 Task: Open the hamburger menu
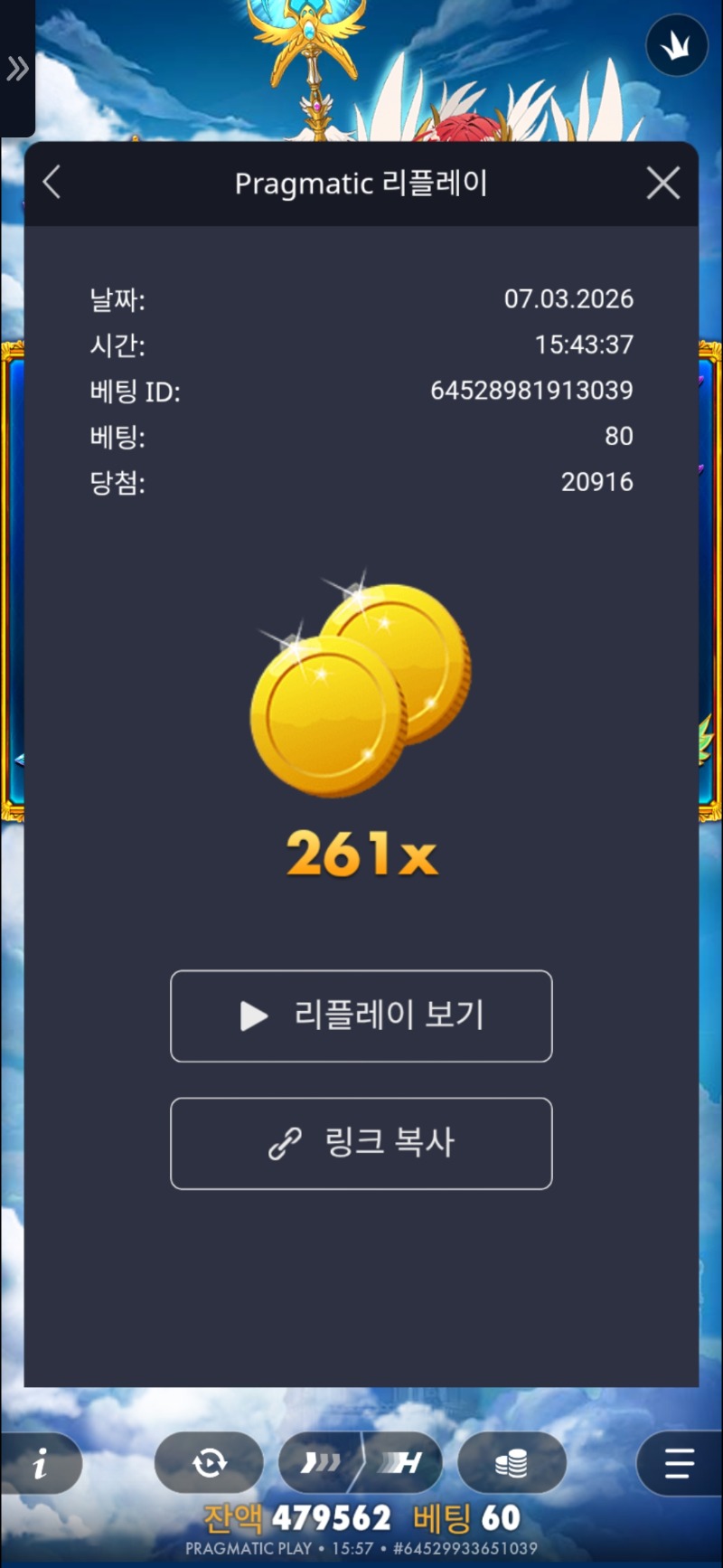[679, 1462]
